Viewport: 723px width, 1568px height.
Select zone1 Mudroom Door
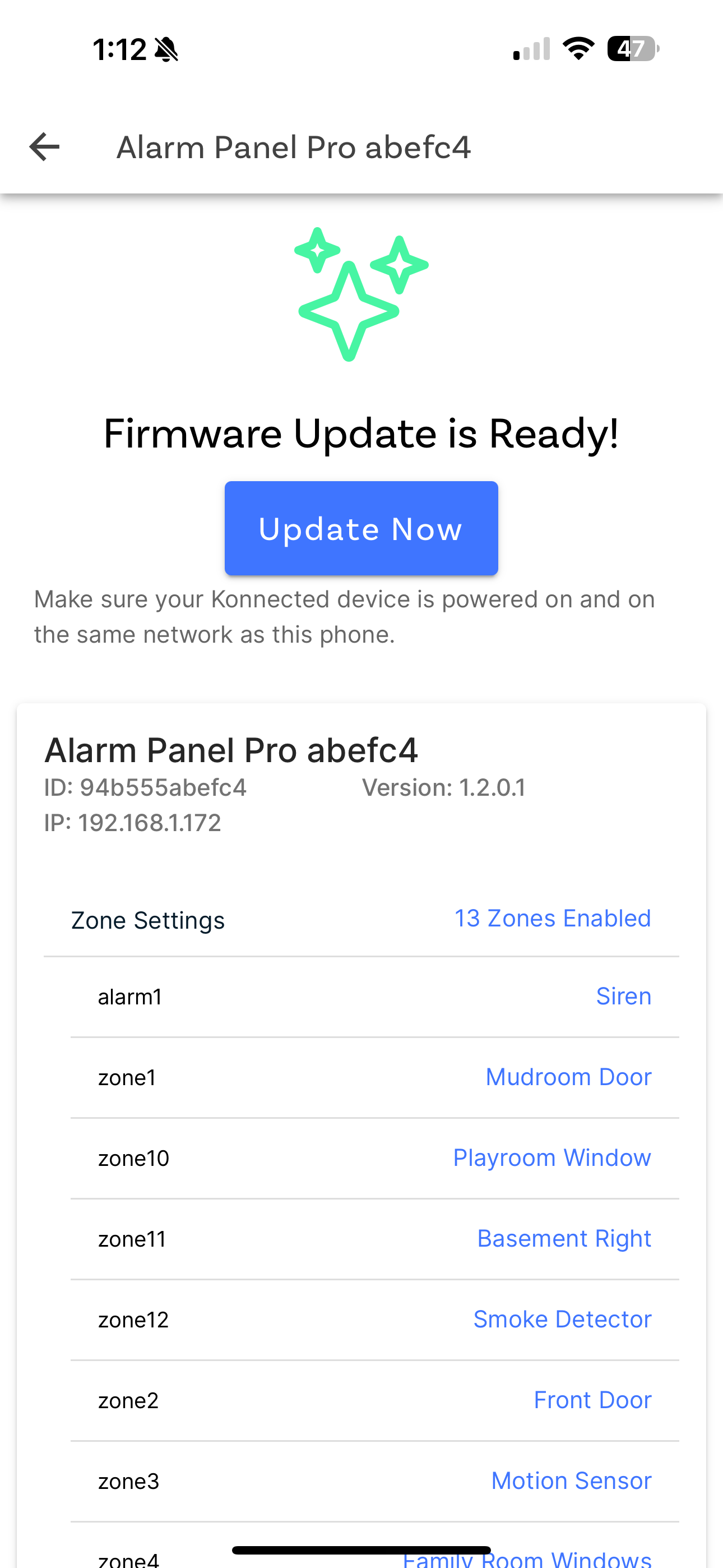point(375,1077)
